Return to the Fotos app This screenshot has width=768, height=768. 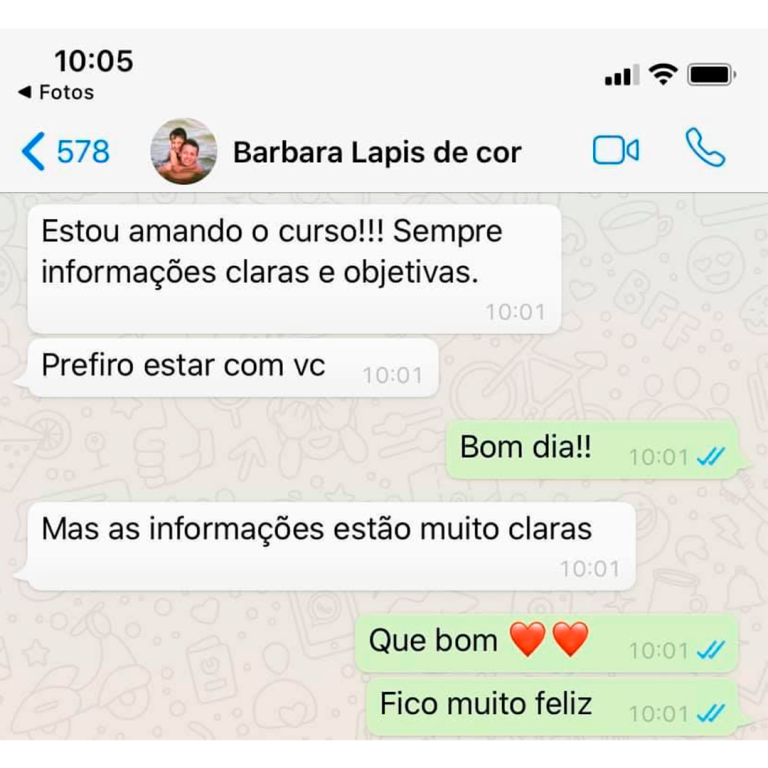[57, 92]
